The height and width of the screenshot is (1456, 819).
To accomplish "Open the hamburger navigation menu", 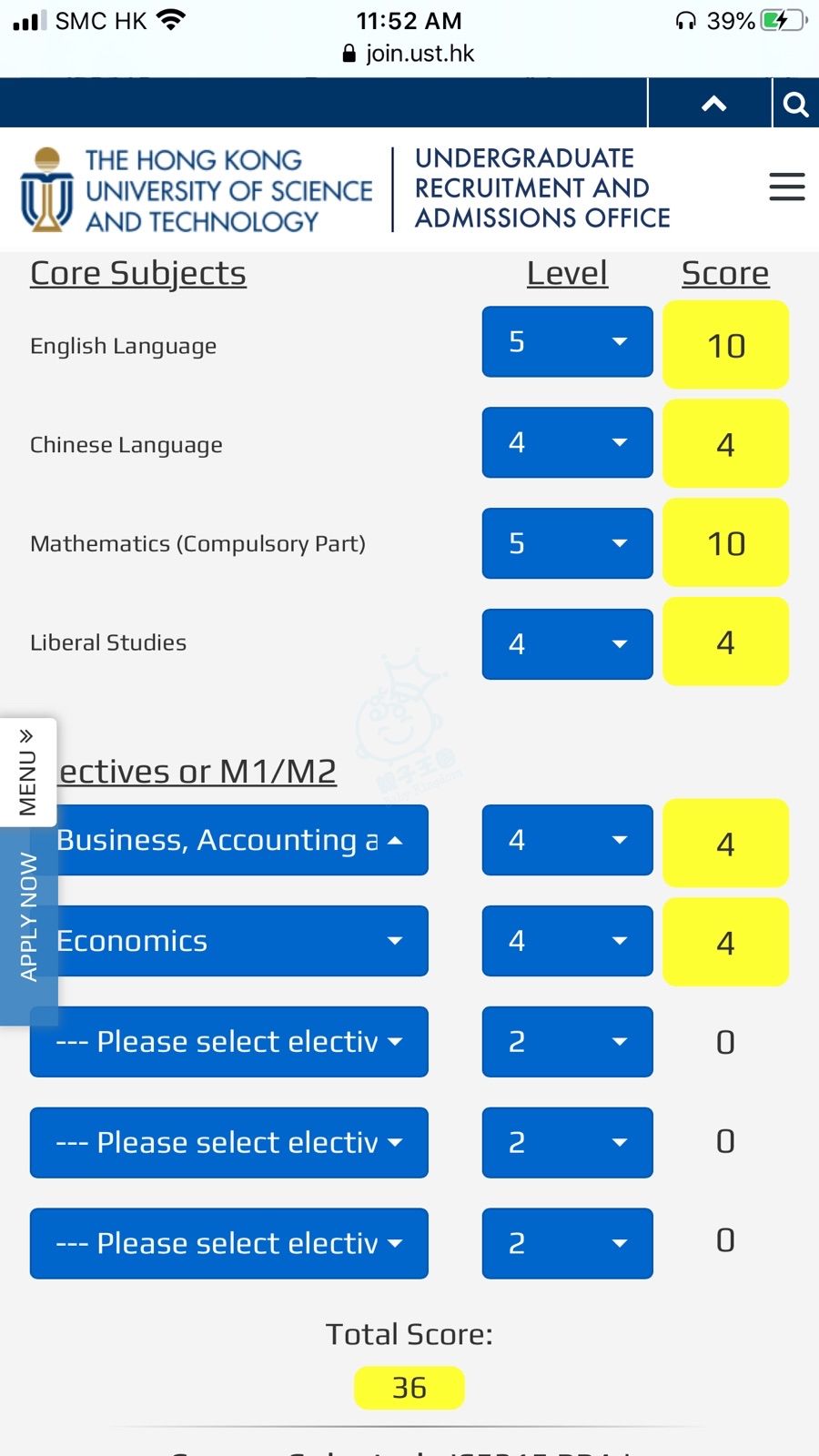I will click(786, 187).
